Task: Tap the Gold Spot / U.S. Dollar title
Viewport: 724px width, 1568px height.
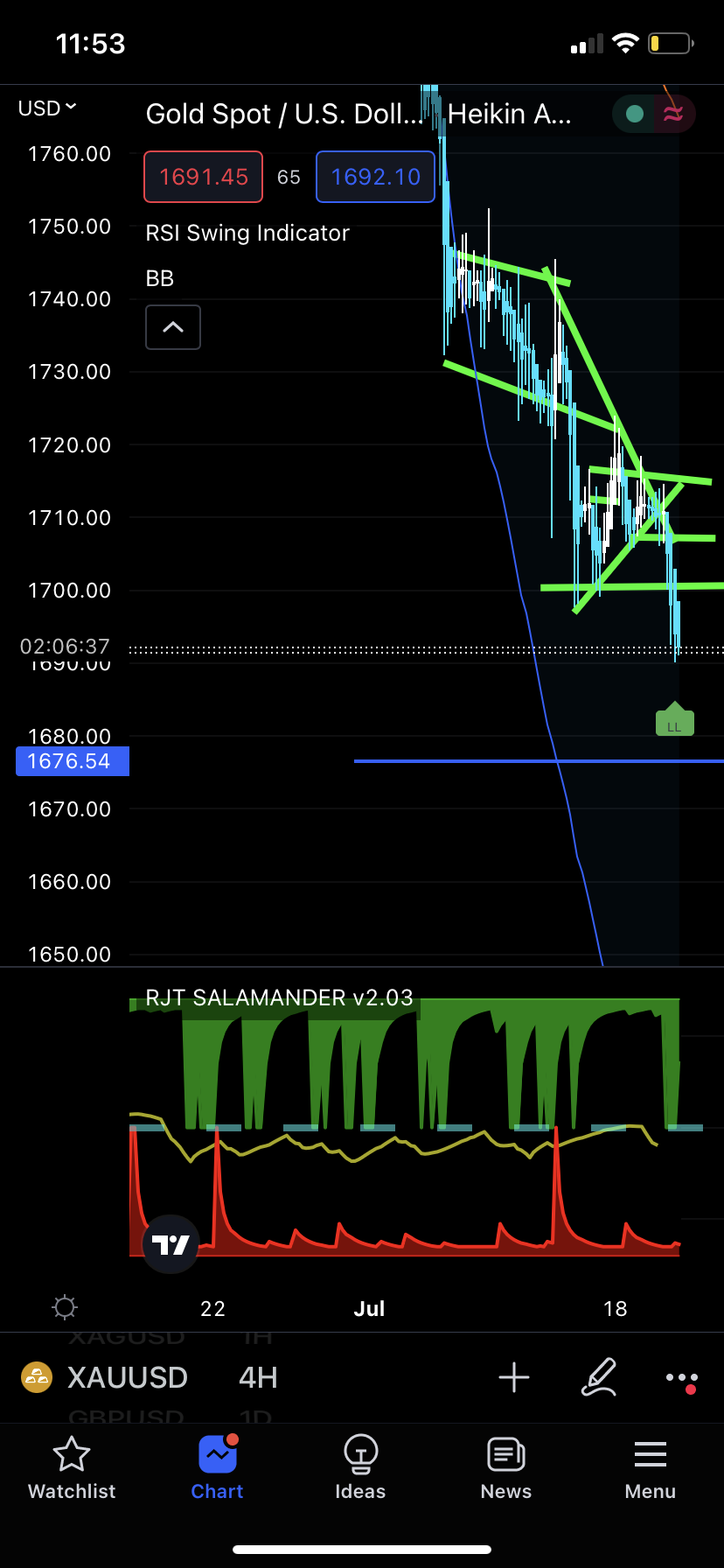Action: pos(283,114)
